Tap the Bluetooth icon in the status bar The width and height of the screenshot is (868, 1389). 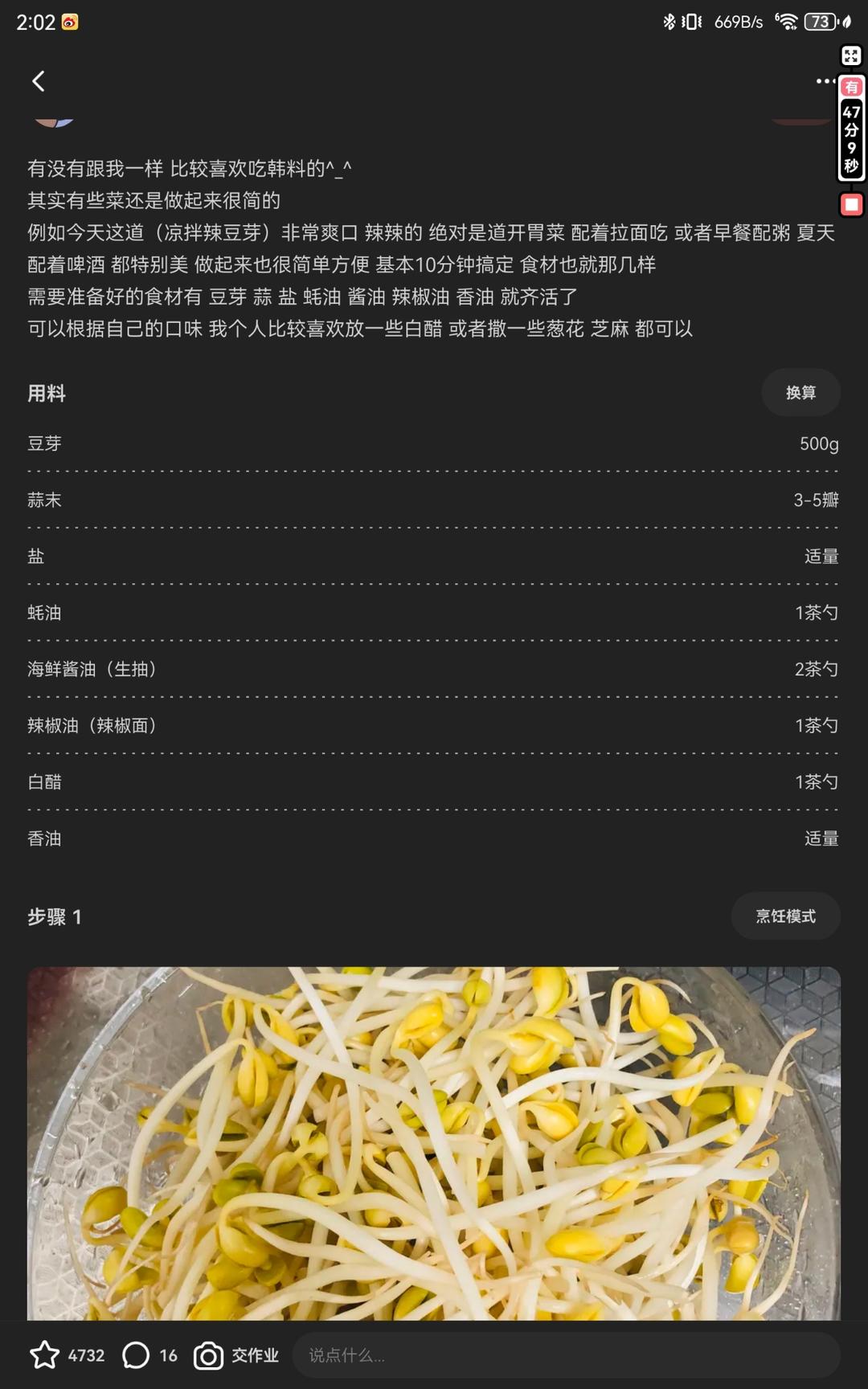[x=668, y=22]
